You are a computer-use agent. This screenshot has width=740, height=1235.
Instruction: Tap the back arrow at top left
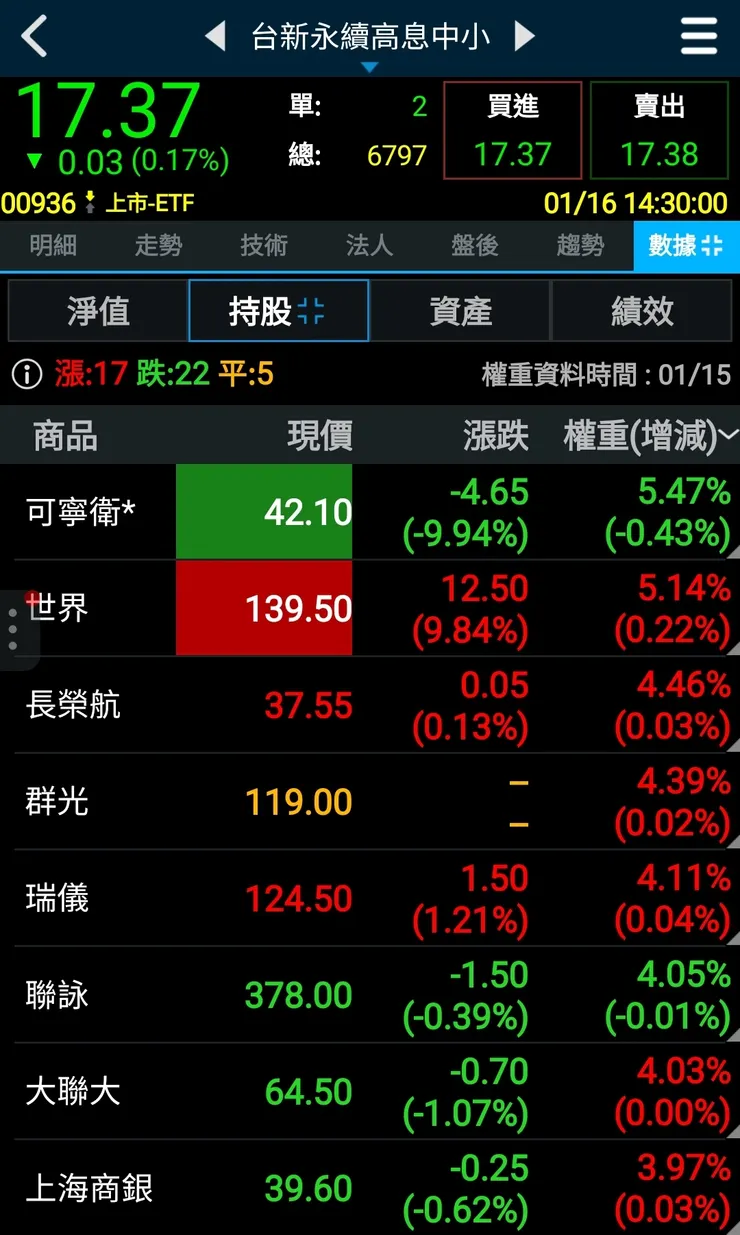pyautogui.click(x=30, y=35)
